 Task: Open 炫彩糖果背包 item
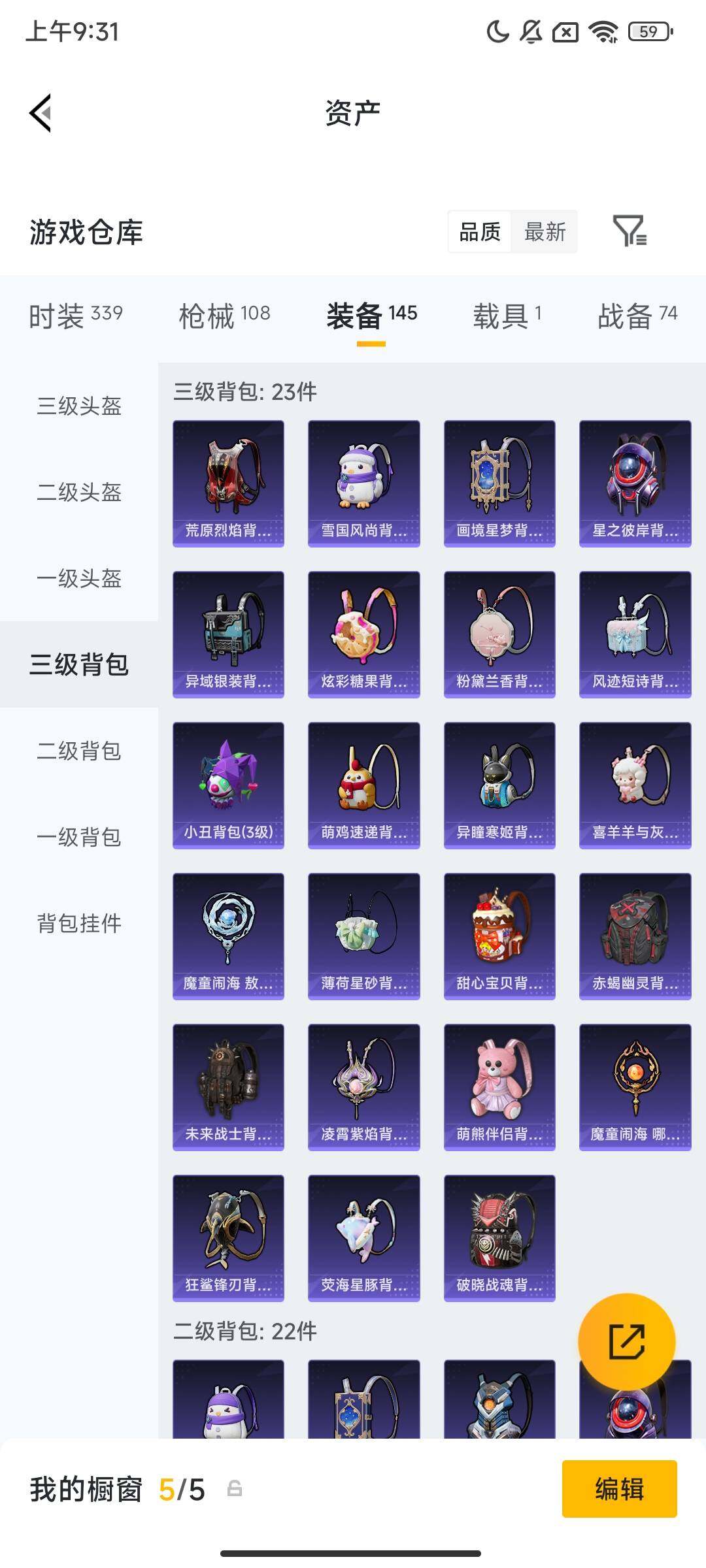pyautogui.click(x=363, y=634)
